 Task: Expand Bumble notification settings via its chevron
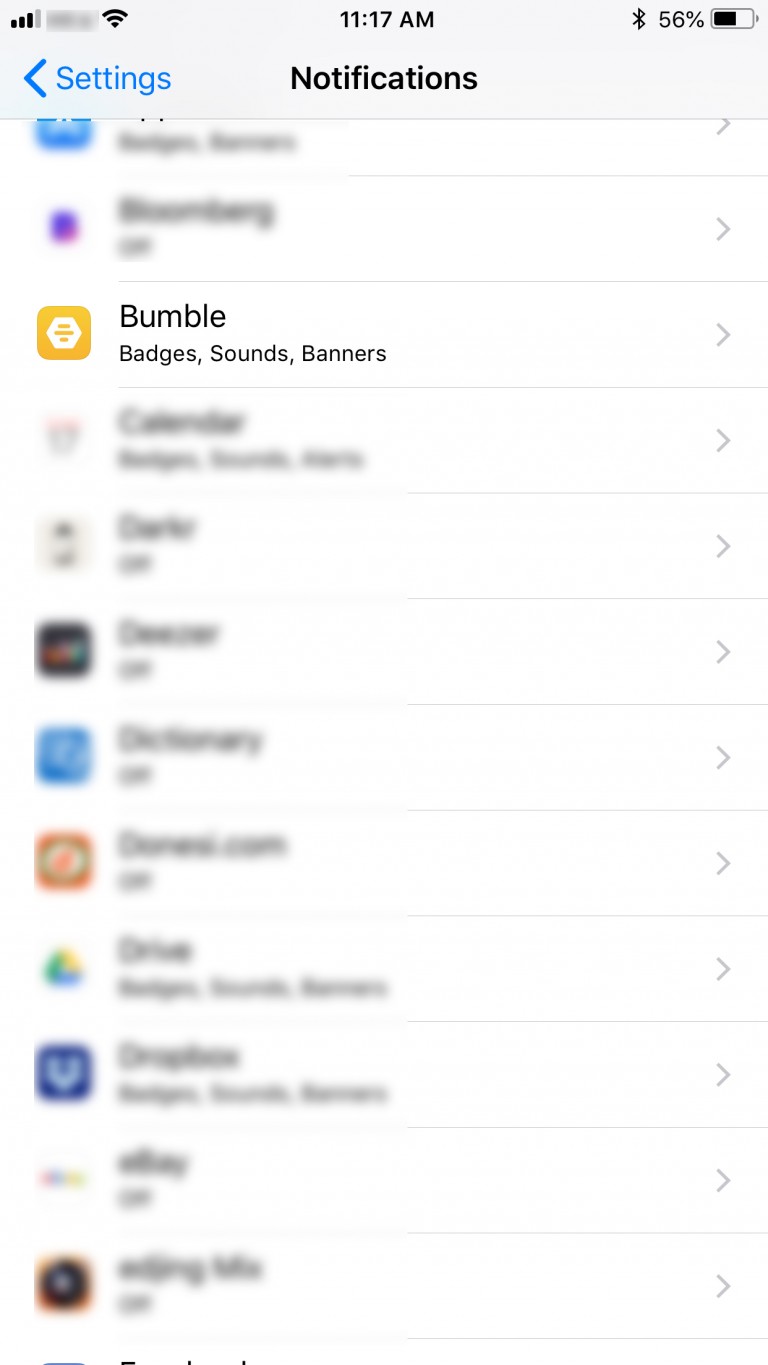tap(722, 335)
